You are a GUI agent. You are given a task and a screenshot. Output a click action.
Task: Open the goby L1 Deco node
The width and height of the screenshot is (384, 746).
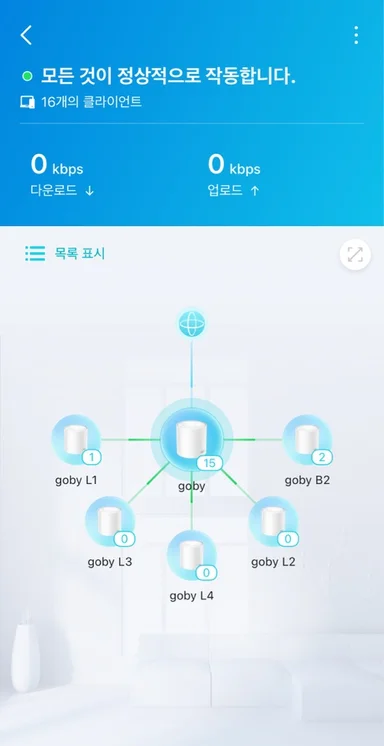point(76,440)
